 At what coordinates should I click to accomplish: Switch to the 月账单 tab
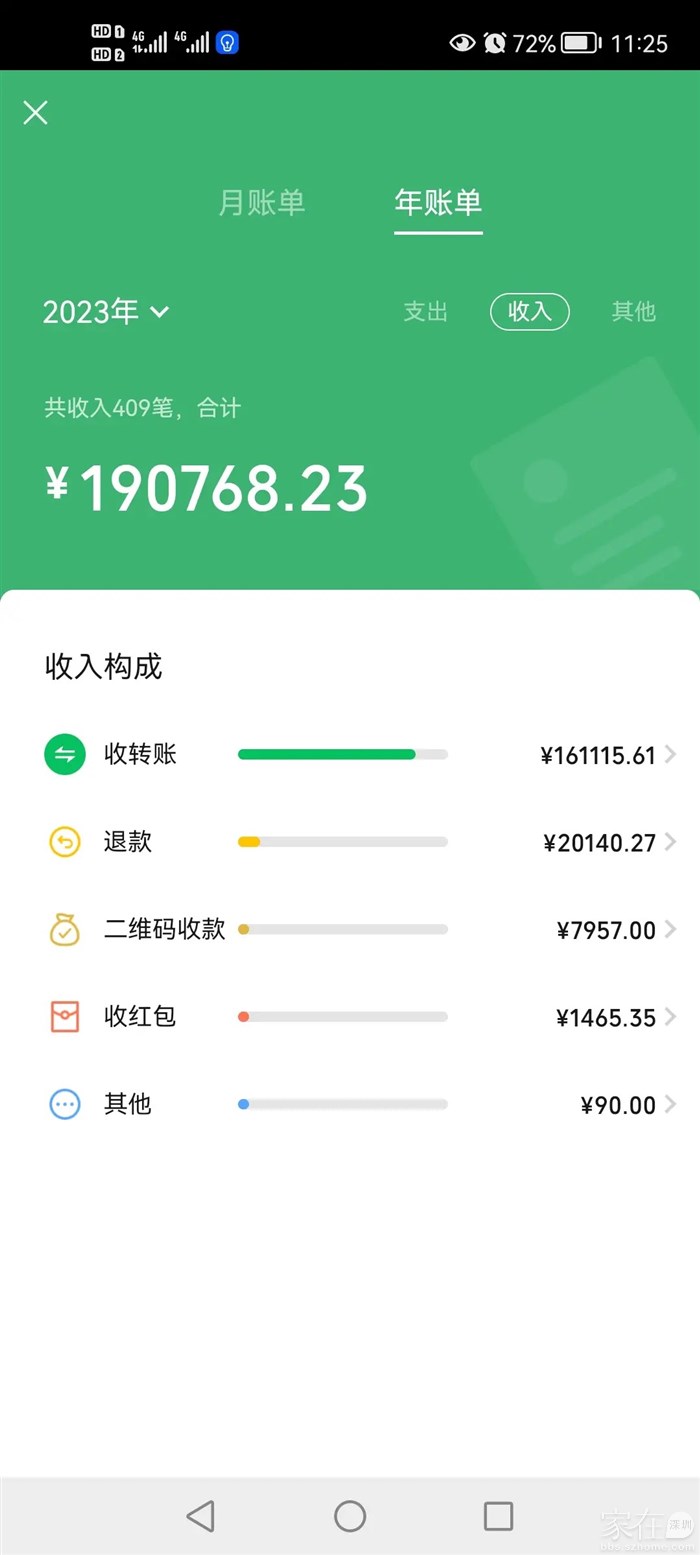click(262, 203)
